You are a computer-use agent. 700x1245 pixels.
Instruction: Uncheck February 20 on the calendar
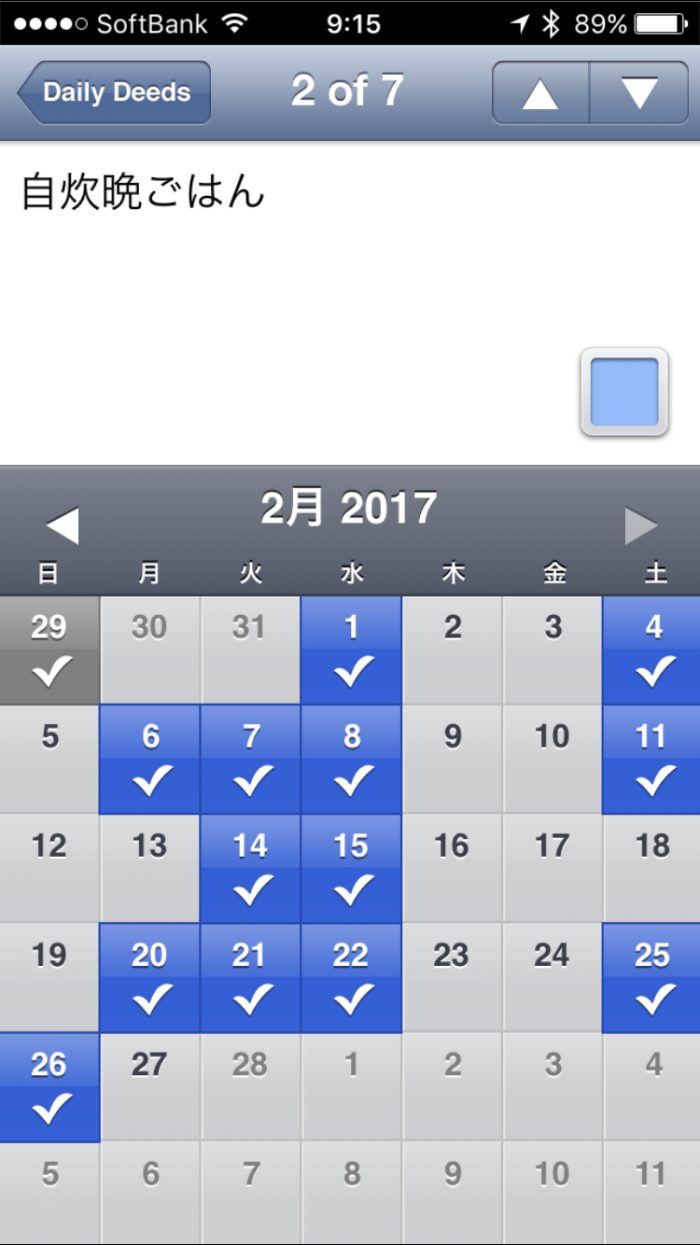coord(150,978)
